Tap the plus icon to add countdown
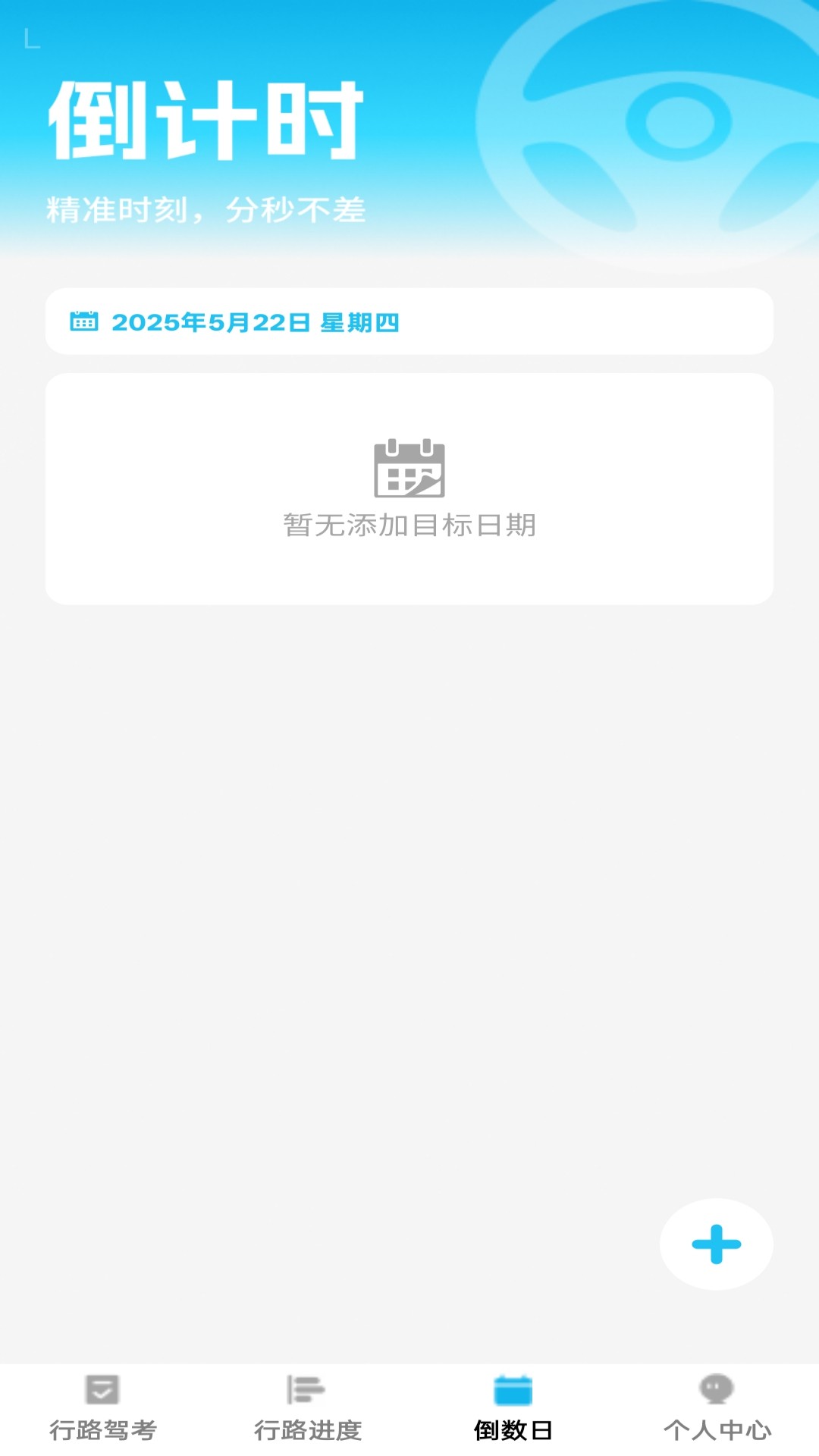The width and height of the screenshot is (819, 1456). (x=715, y=1244)
